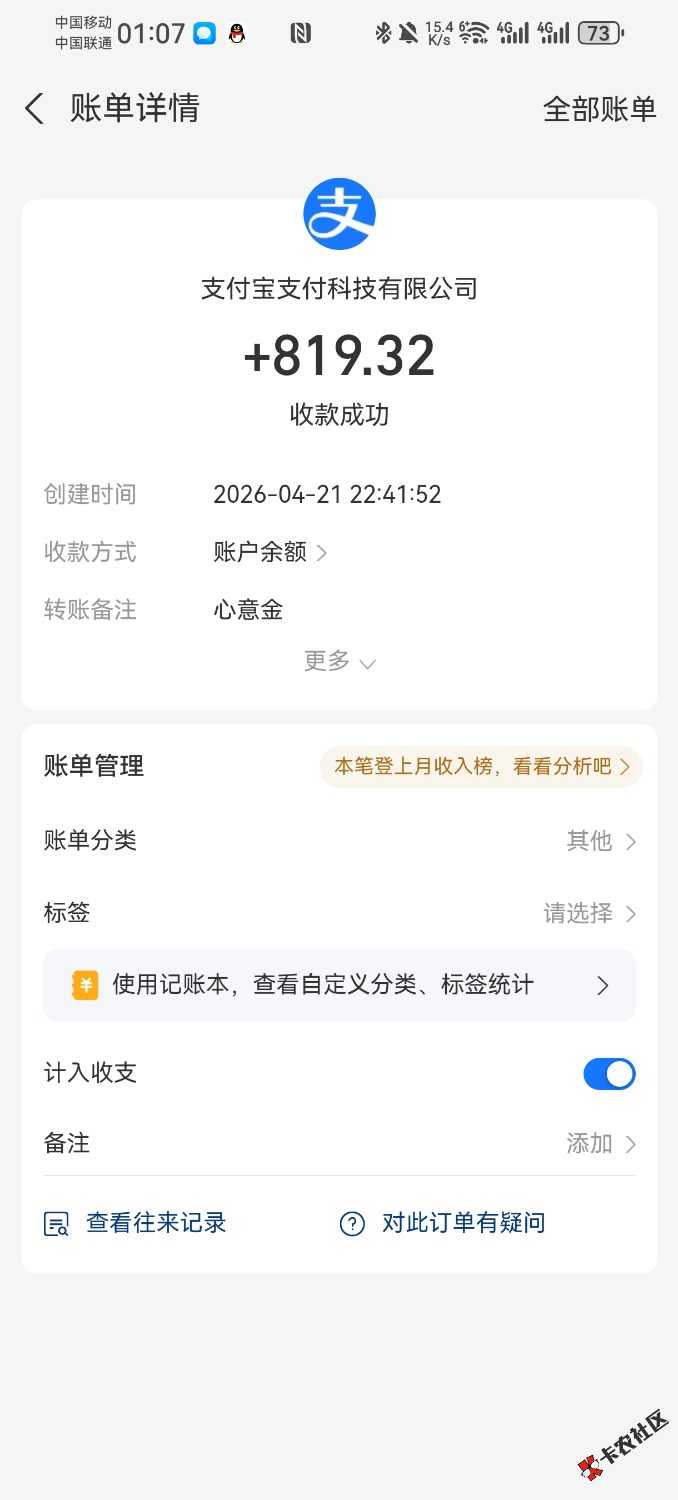The width and height of the screenshot is (678, 1500).
Task: Open the 账户余额 payment method details
Action: click(x=270, y=552)
